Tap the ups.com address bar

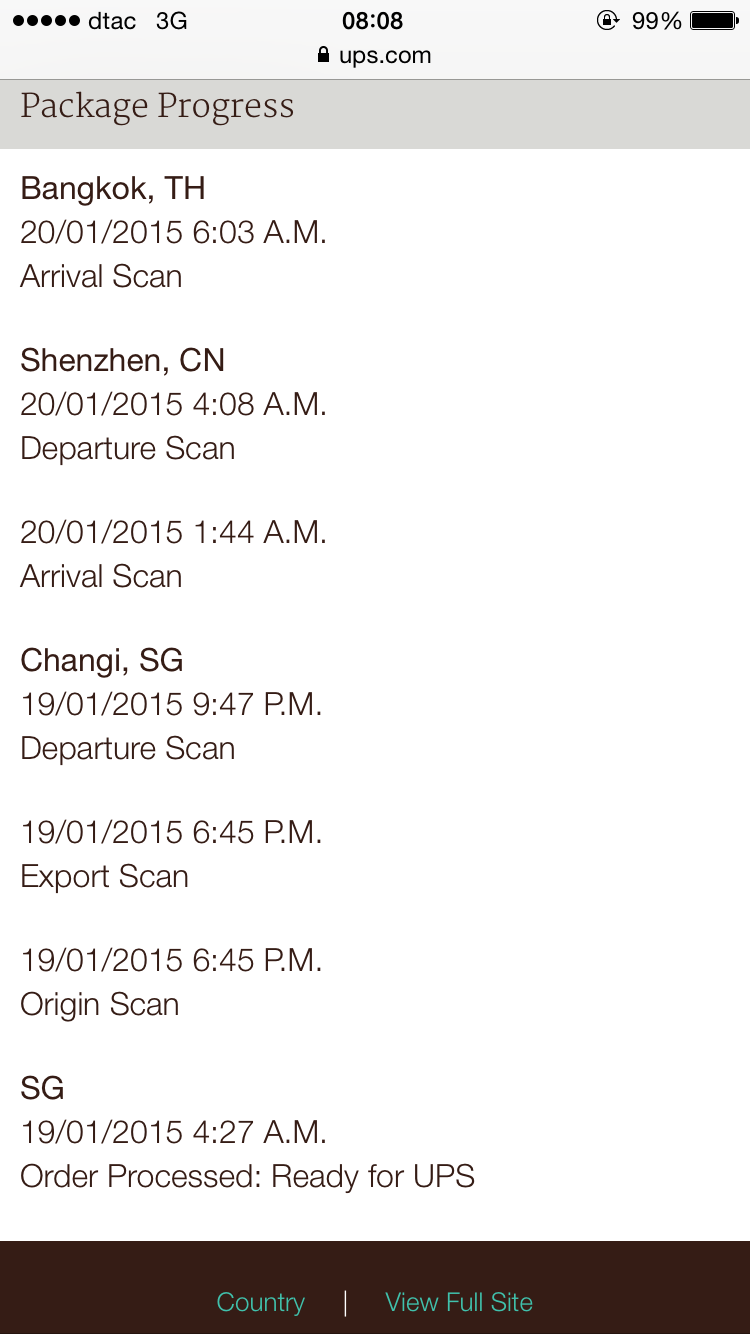point(374,55)
